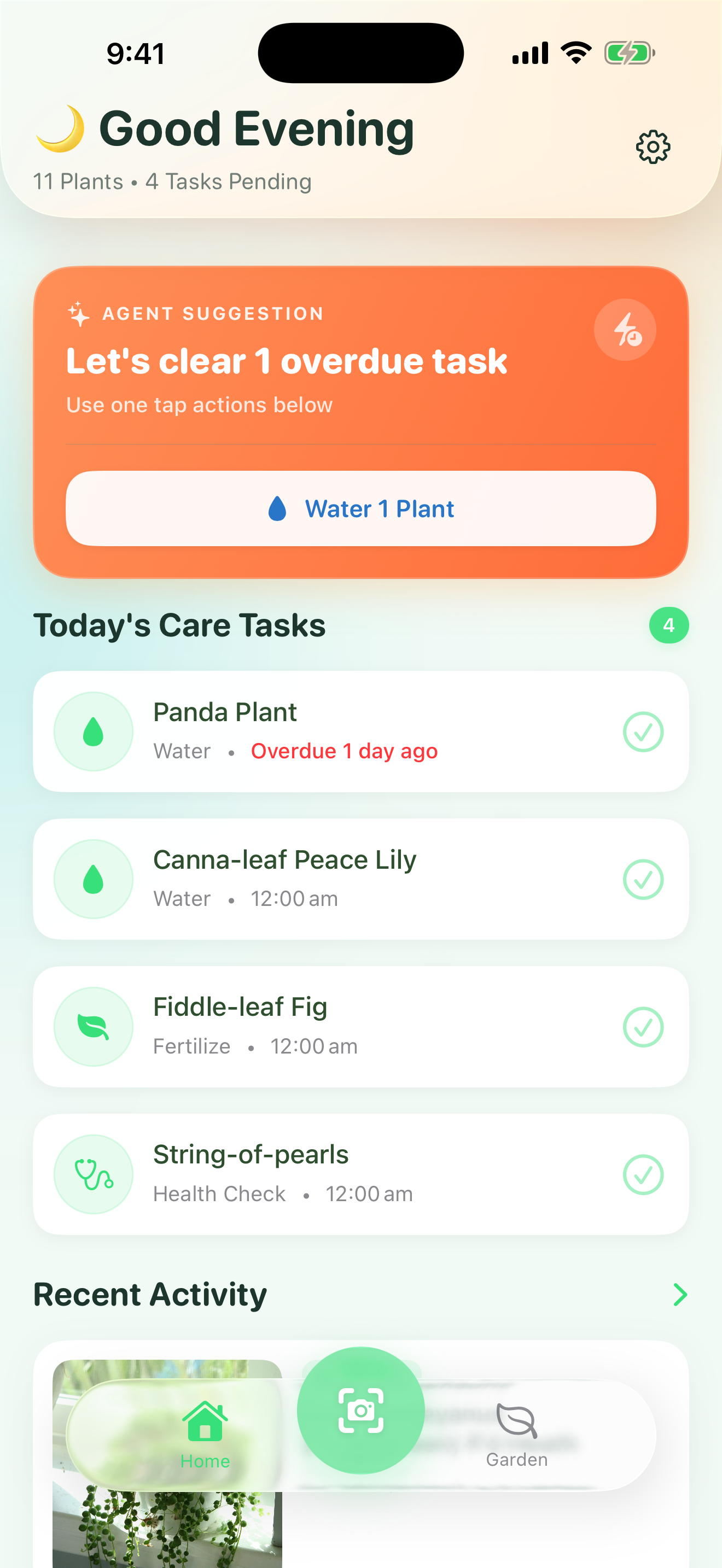Expand Recent Activity with the chevron

point(680,1294)
